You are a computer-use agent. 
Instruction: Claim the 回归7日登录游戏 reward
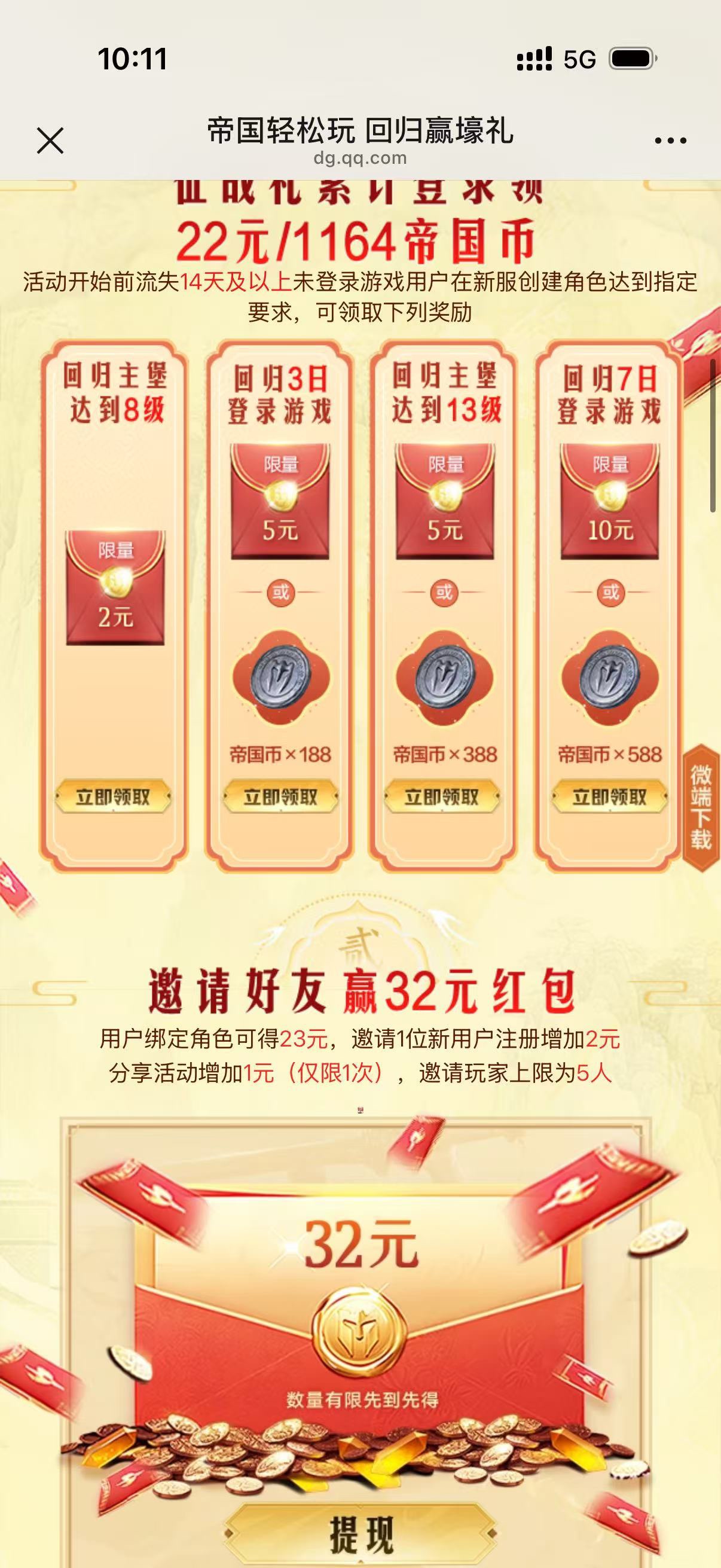[610, 797]
